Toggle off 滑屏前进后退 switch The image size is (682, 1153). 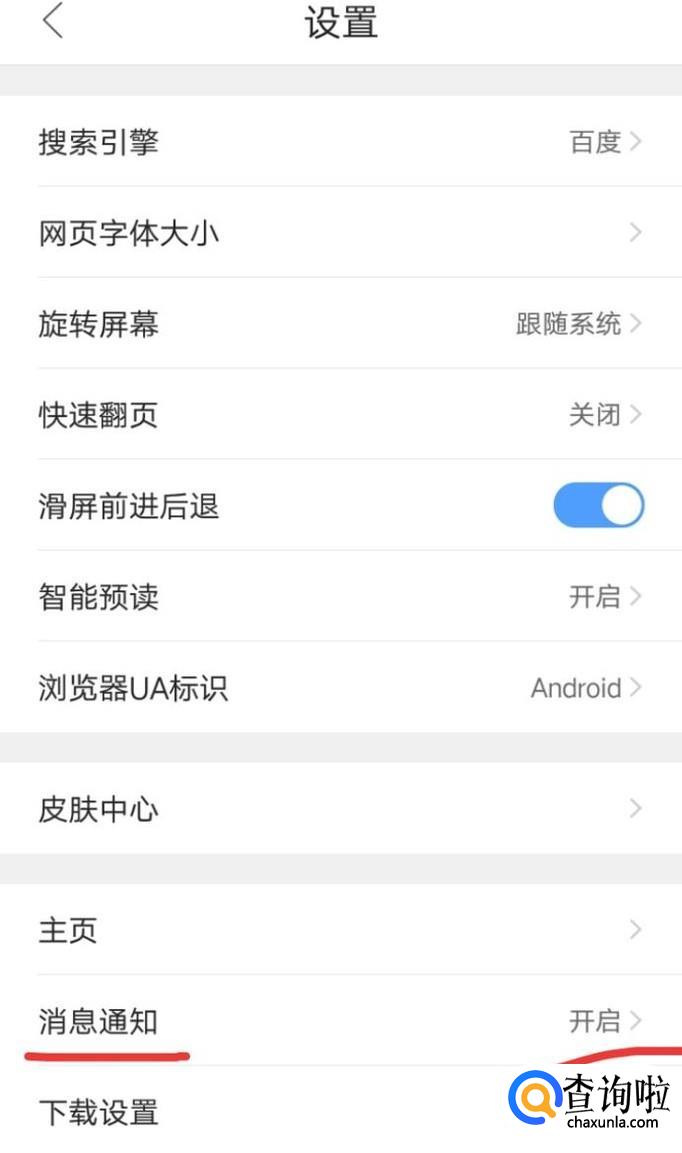(x=598, y=506)
